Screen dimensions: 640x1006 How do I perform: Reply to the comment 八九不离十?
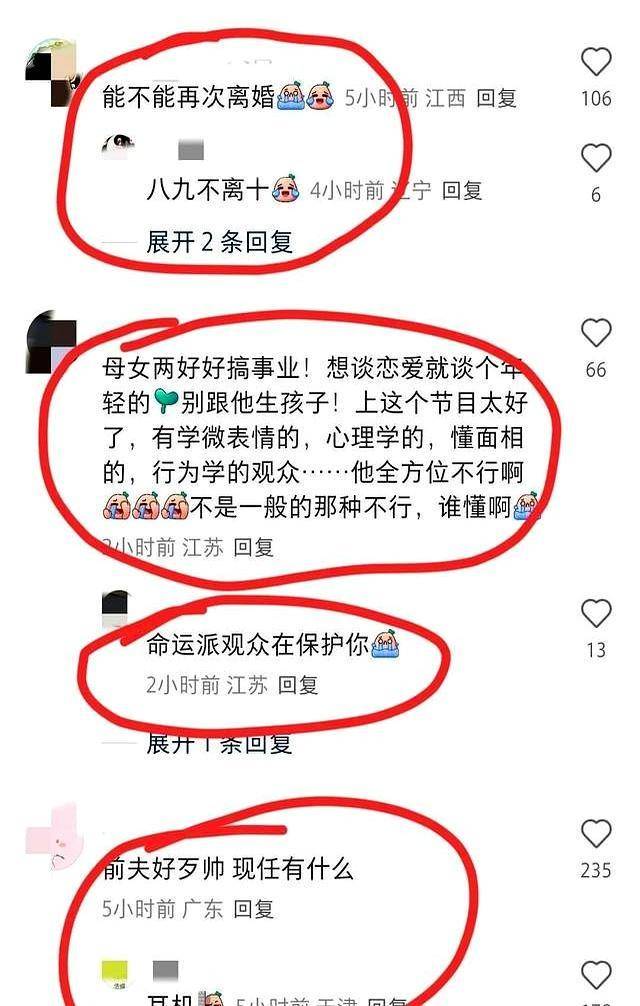pos(462,190)
